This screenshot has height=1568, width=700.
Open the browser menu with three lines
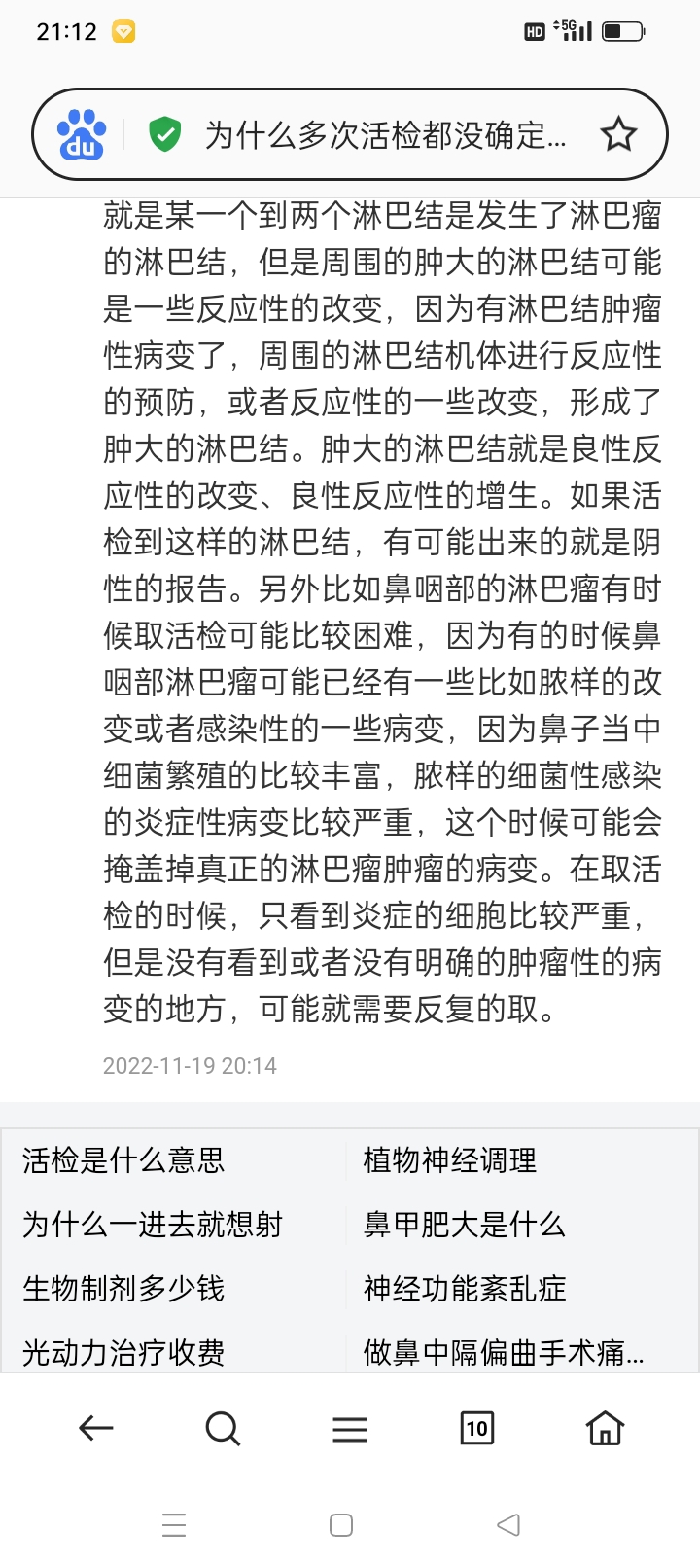(x=350, y=1428)
